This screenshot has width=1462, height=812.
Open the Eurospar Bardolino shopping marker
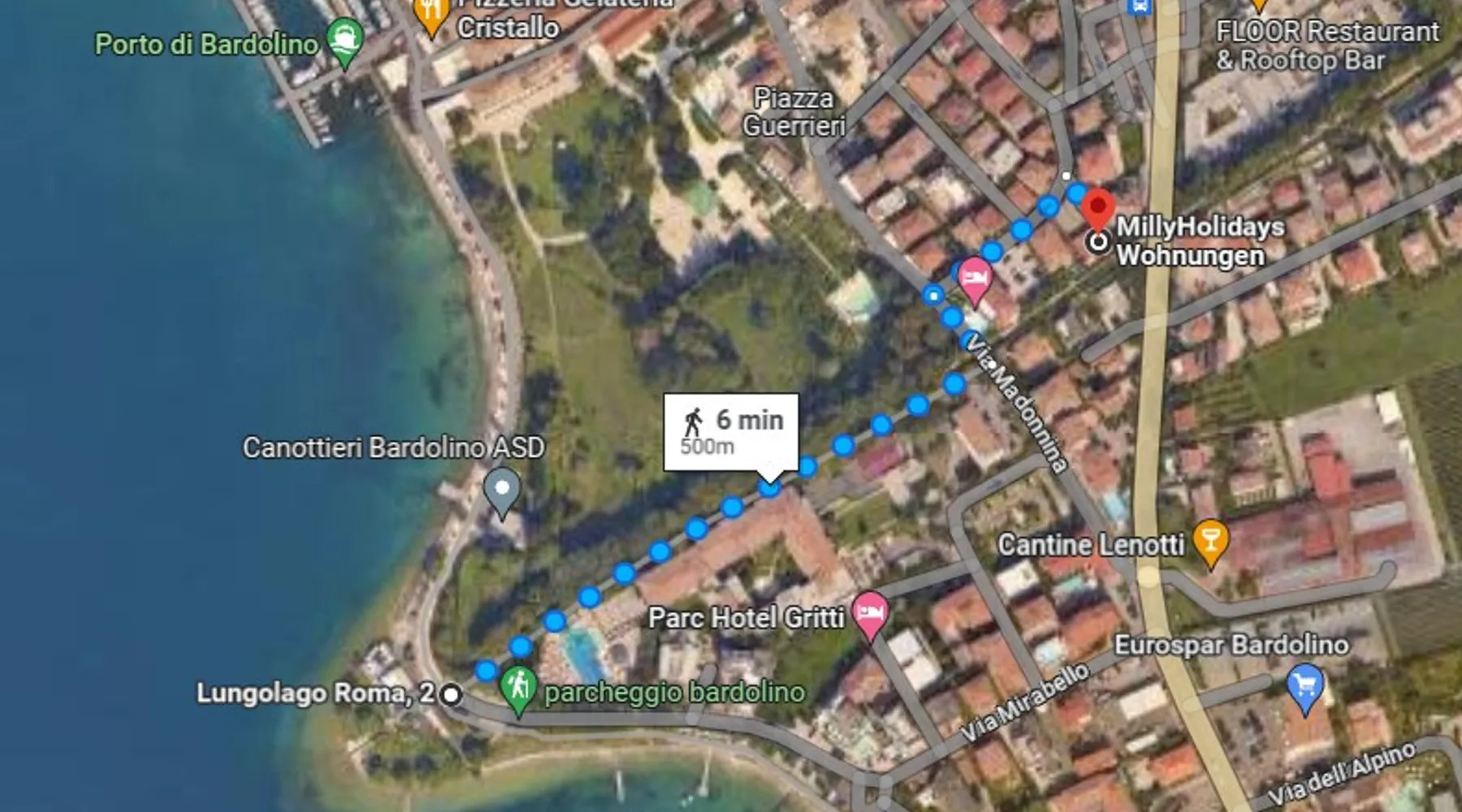point(1305,686)
